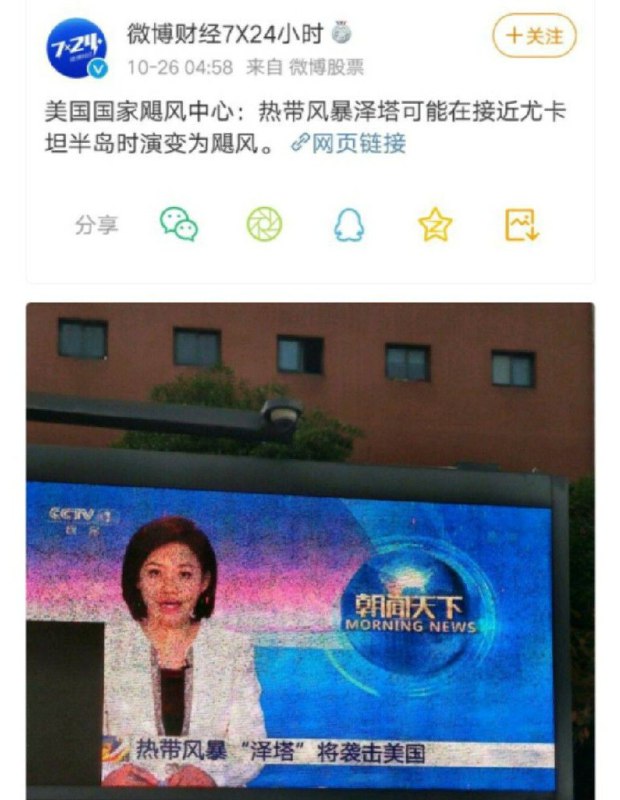Screen dimensions: 620x800
Task: Add the post to favorites with the star icon
Action: [x=435, y=224]
